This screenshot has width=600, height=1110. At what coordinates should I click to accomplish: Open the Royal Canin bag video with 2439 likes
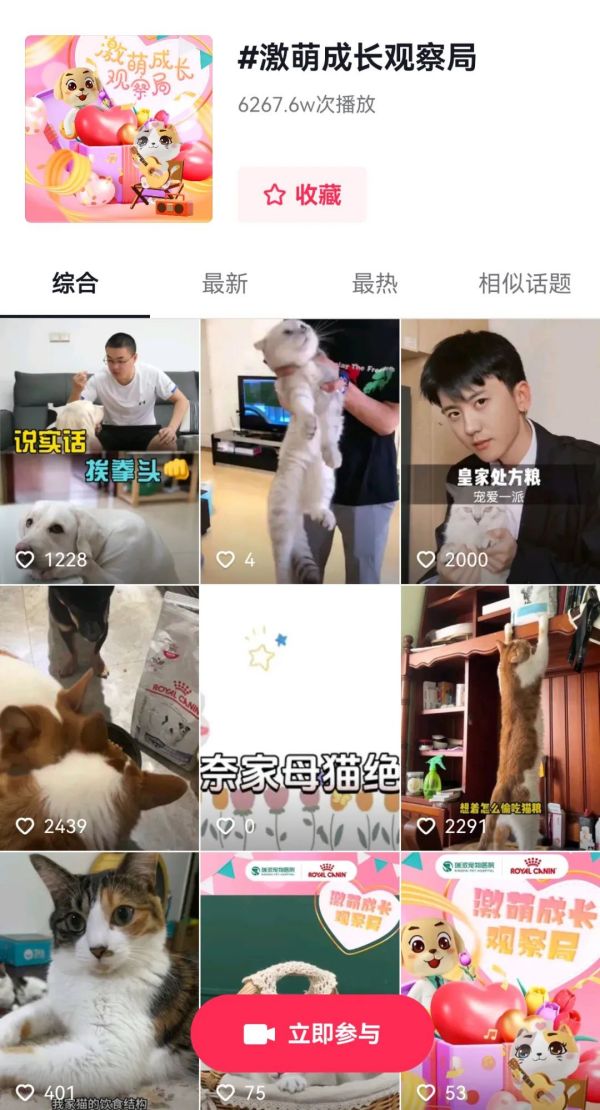[x=99, y=717]
